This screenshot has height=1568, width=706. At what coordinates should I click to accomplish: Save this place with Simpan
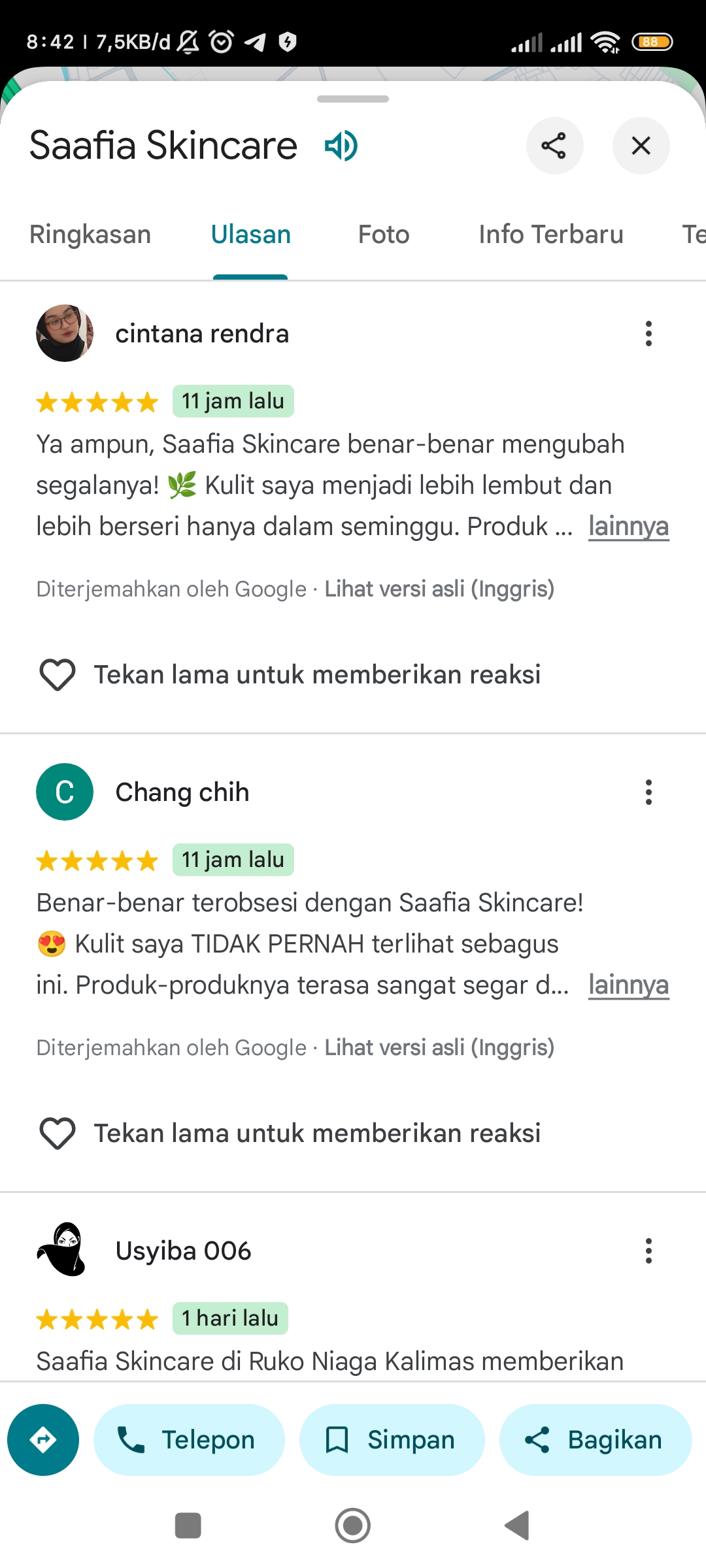[392, 1440]
